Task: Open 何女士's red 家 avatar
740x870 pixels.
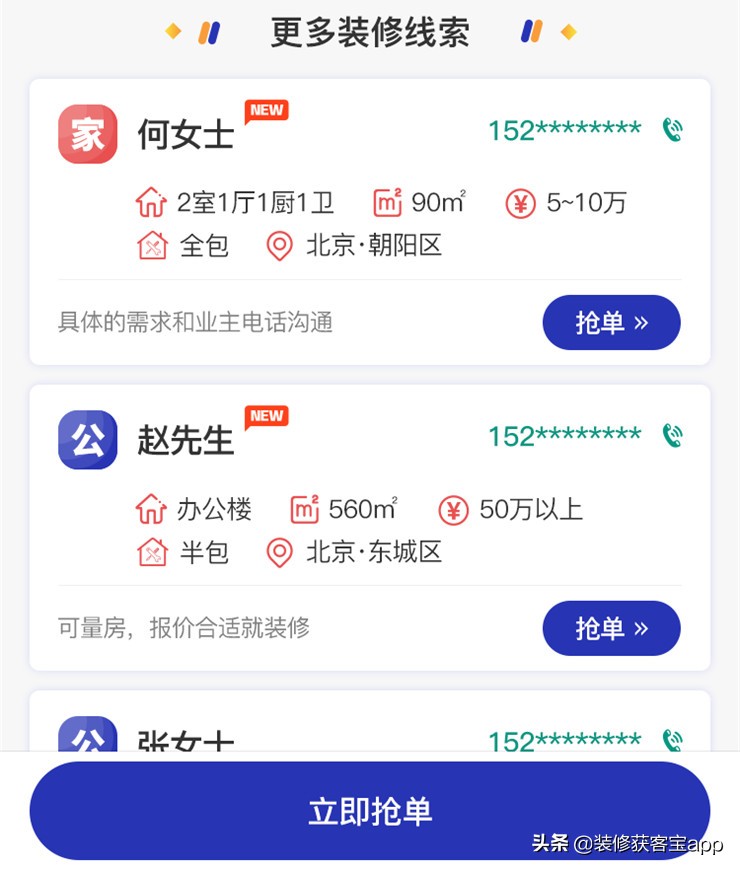Action: pyautogui.click(x=87, y=133)
